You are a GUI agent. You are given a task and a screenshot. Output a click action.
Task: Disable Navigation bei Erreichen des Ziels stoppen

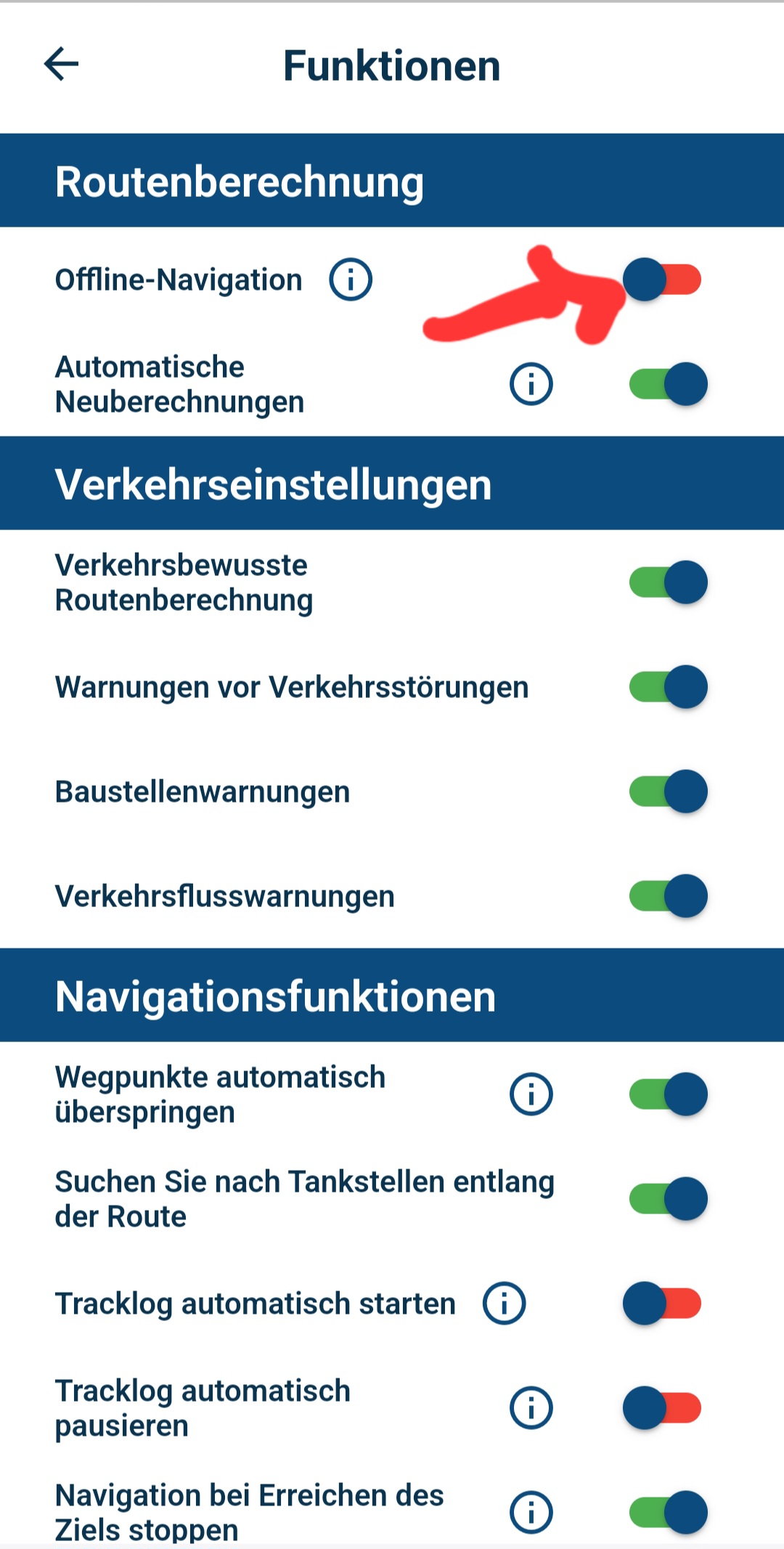click(668, 1512)
